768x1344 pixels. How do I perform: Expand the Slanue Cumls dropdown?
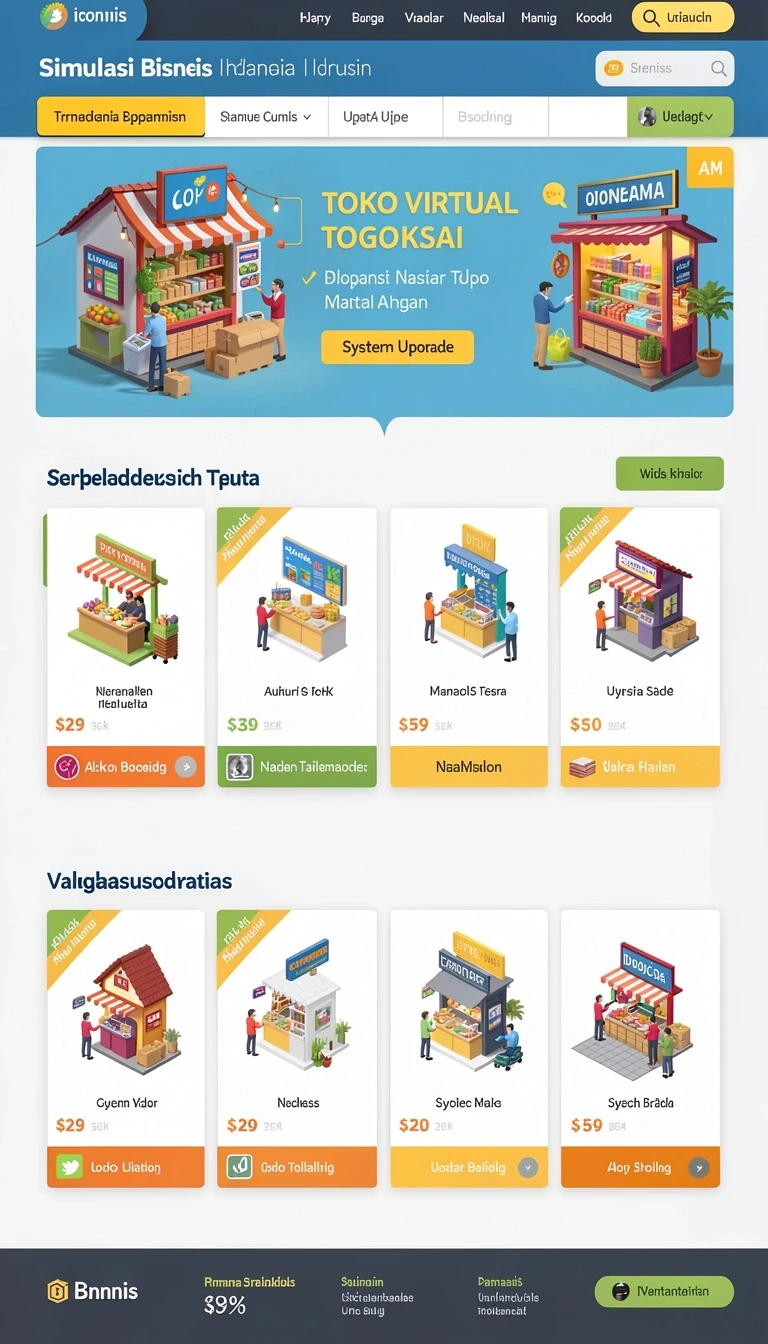[x=266, y=117]
